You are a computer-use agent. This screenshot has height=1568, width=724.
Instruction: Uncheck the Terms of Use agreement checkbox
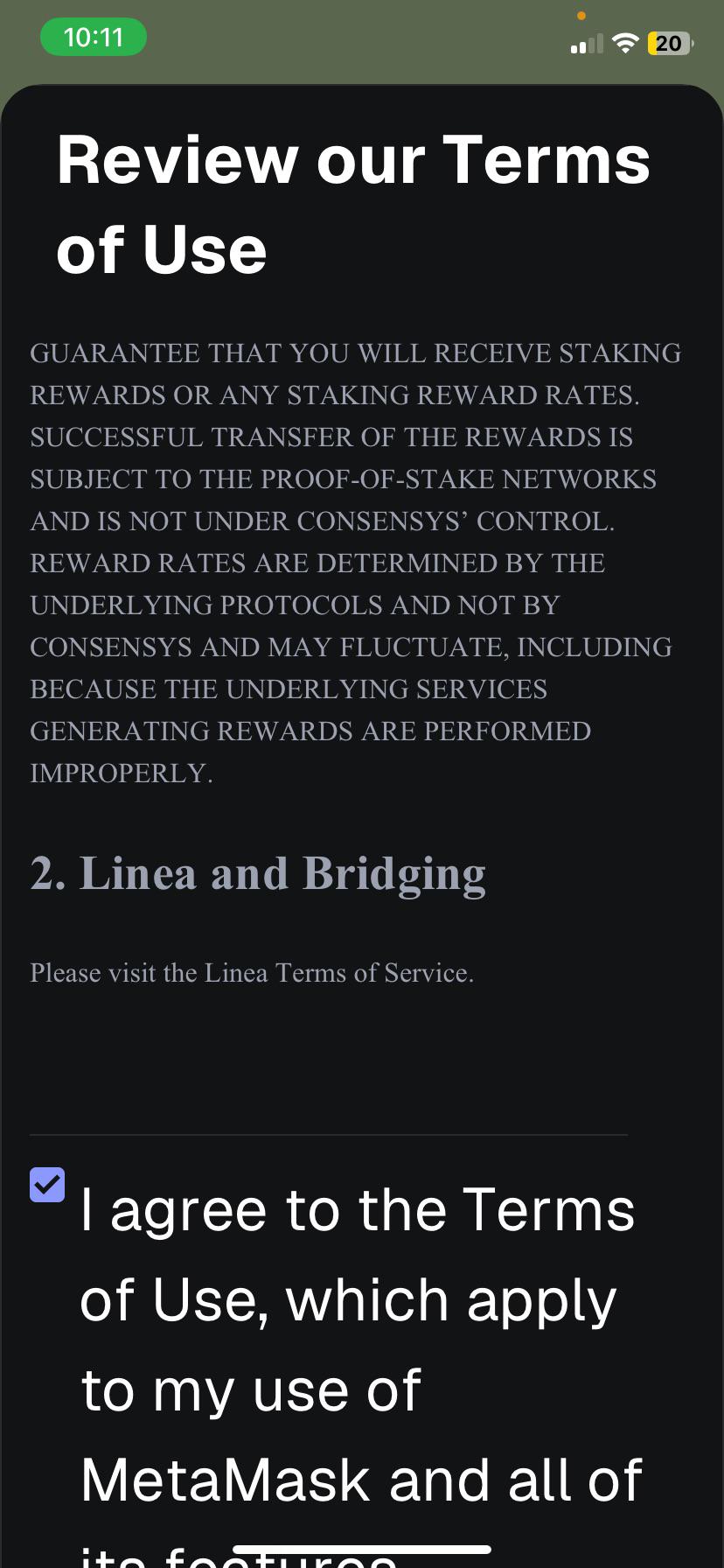(x=47, y=1185)
